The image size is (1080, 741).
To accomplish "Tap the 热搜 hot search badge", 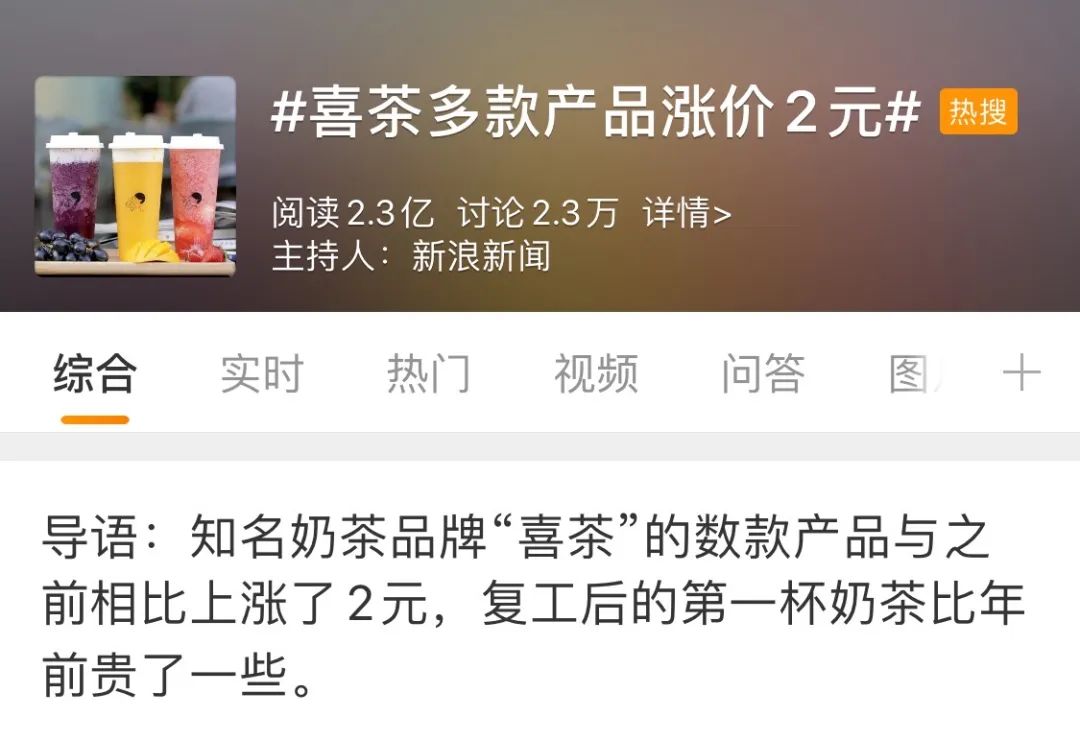I will point(978,112).
